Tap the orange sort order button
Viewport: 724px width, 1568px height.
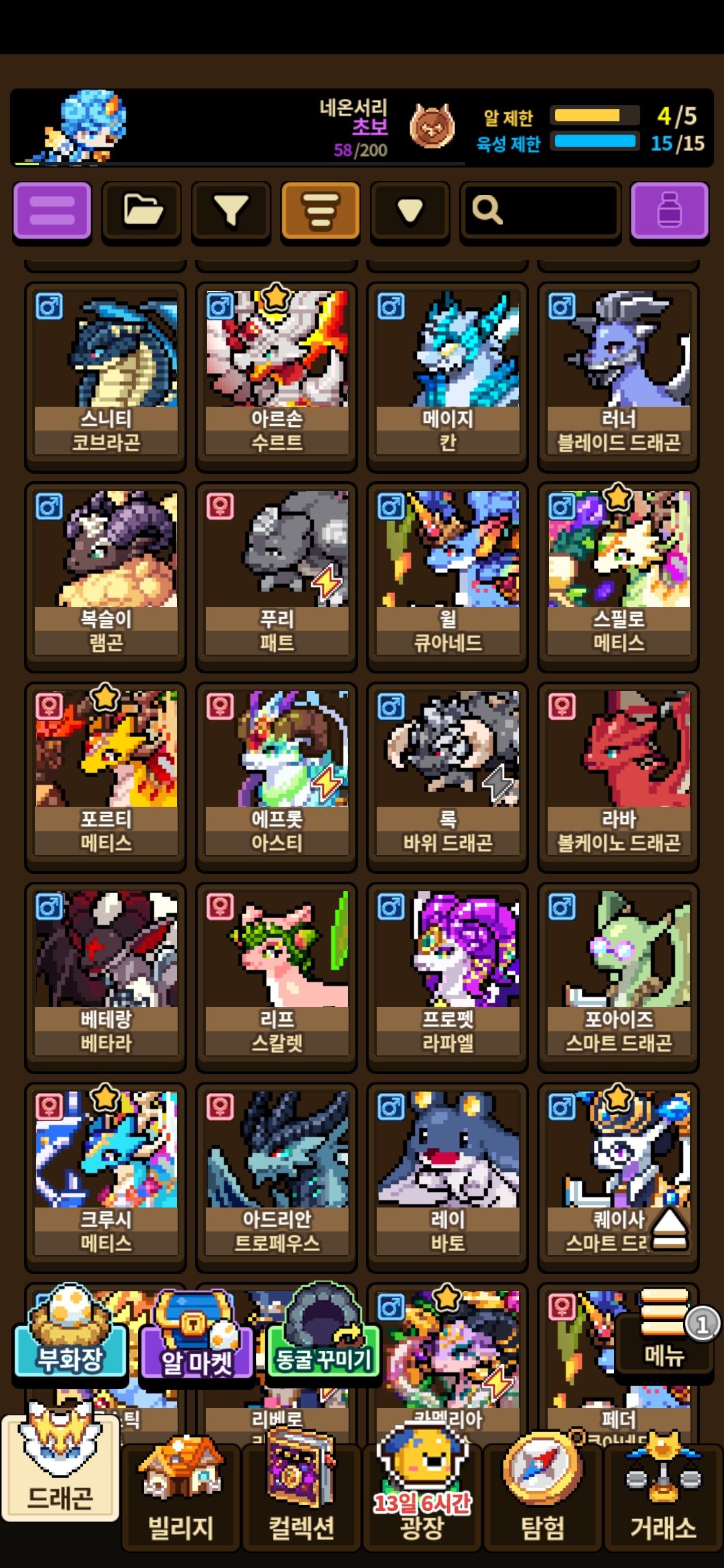pyautogui.click(x=320, y=210)
